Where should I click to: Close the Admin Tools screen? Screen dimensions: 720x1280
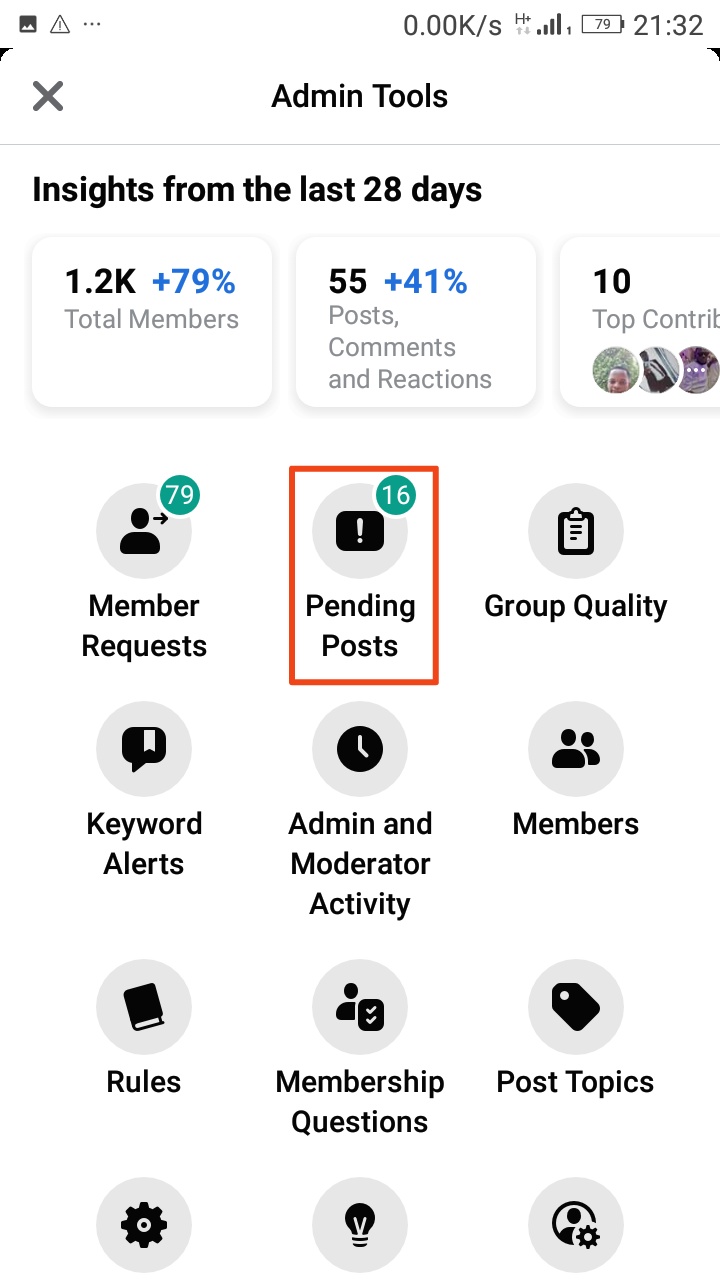48,96
